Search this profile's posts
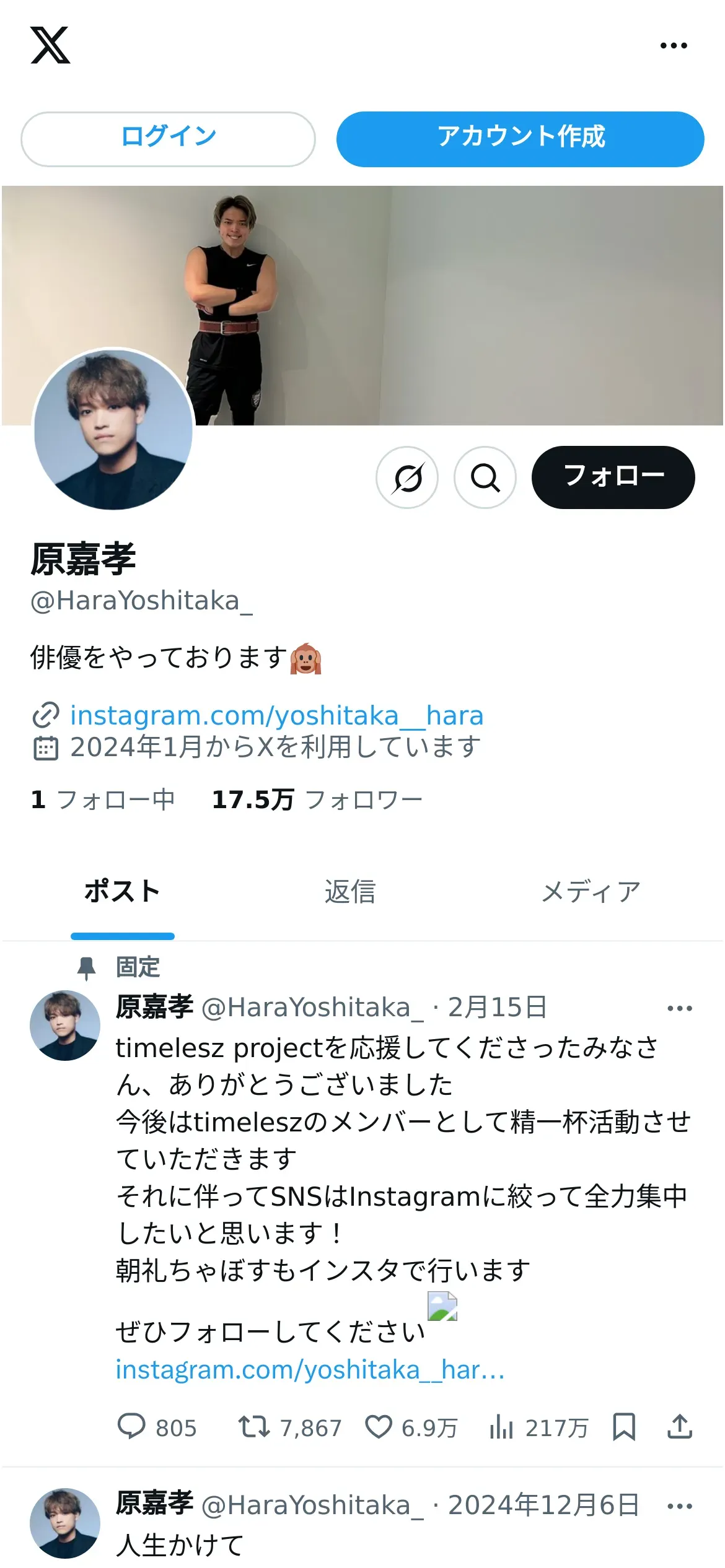Screen dimensions: 725x1568 click(485, 477)
